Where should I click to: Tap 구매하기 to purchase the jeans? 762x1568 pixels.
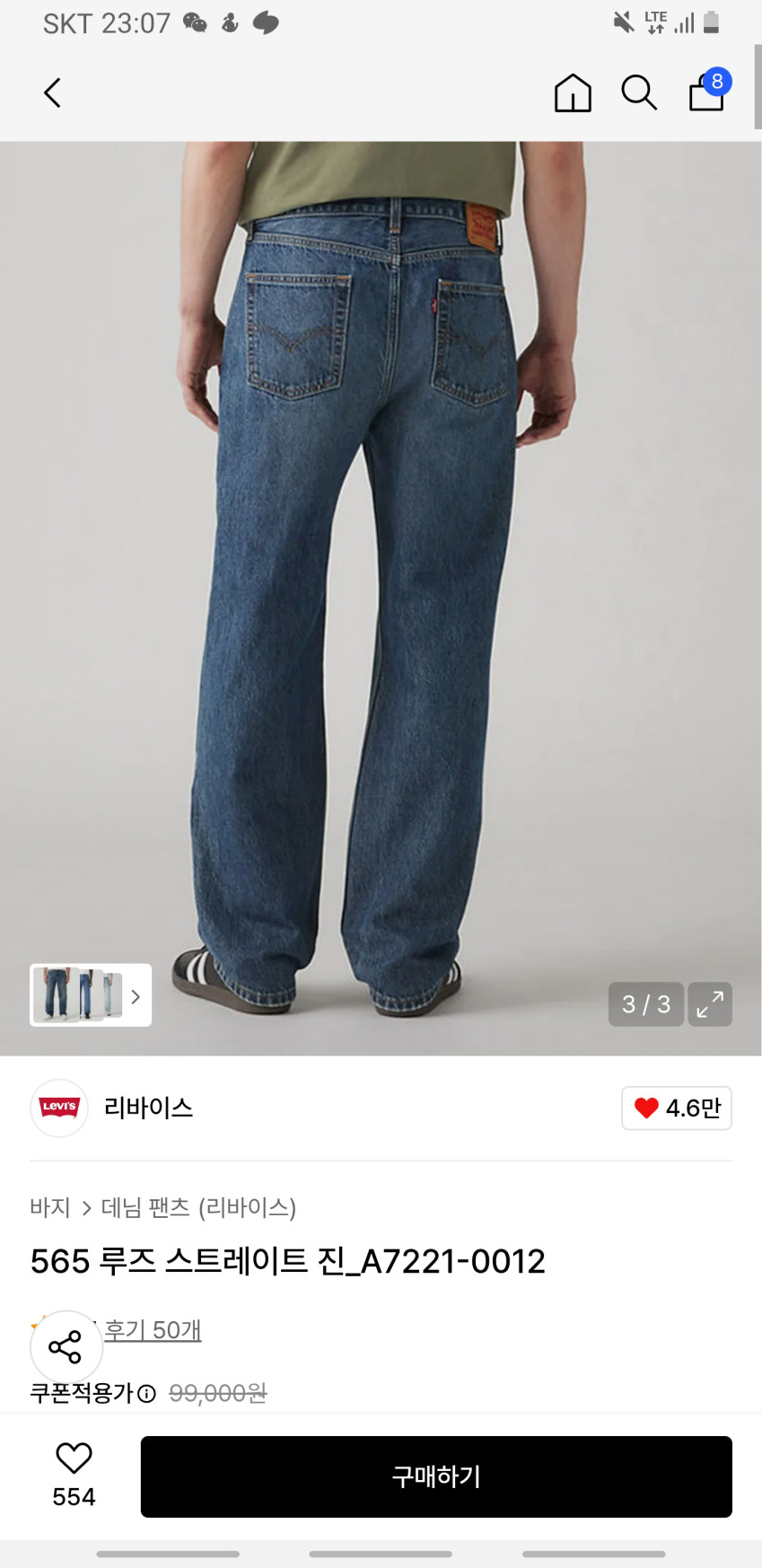click(x=436, y=1476)
